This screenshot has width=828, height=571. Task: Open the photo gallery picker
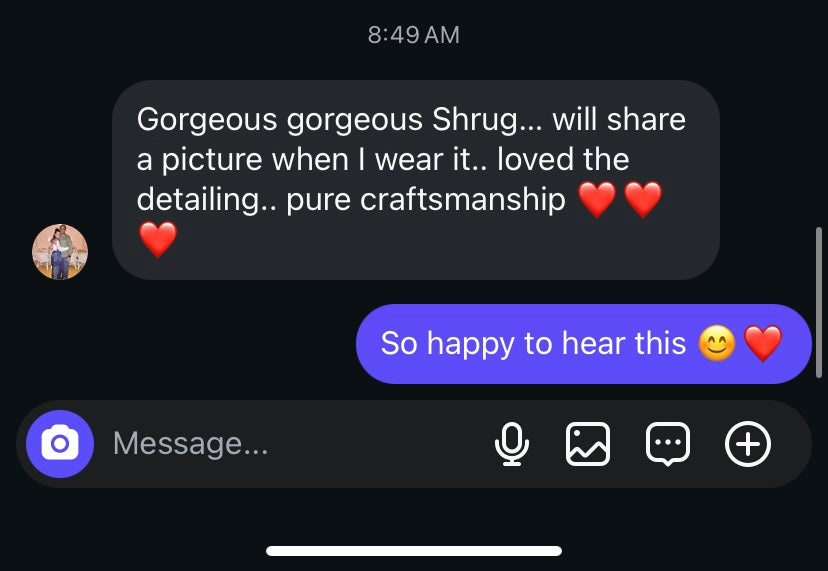588,443
